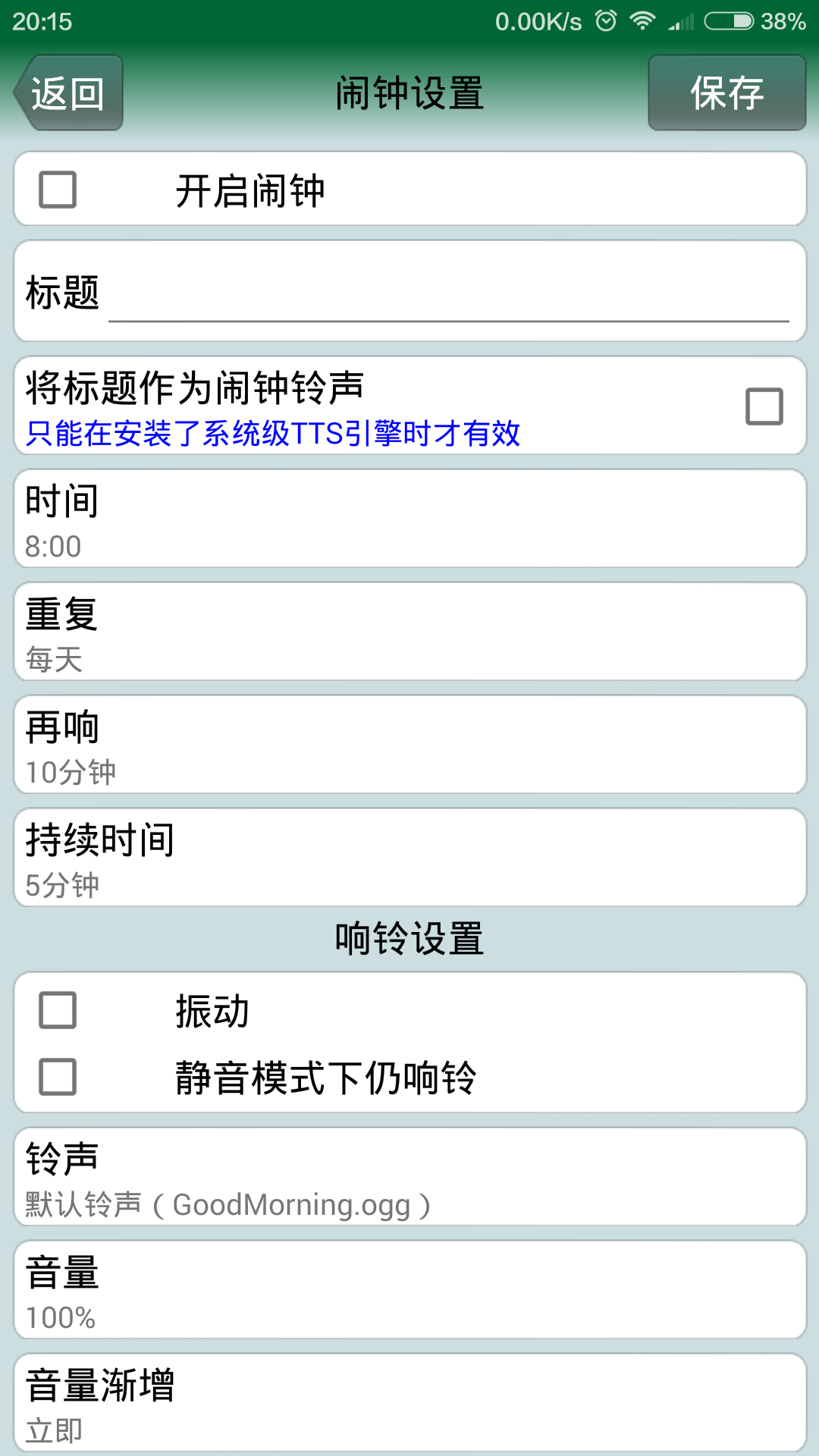Open 音量渐增 gradual volume setting
The image size is (819, 1456).
tap(409, 1403)
